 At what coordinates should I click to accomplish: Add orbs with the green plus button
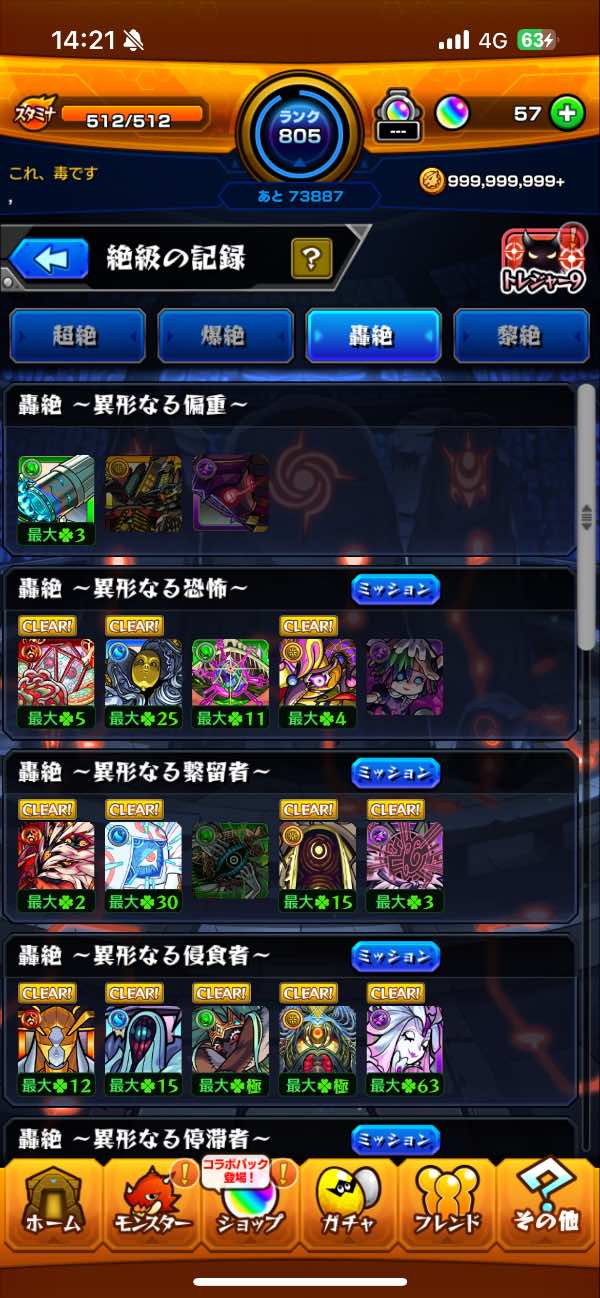pyautogui.click(x=567, y=113)
